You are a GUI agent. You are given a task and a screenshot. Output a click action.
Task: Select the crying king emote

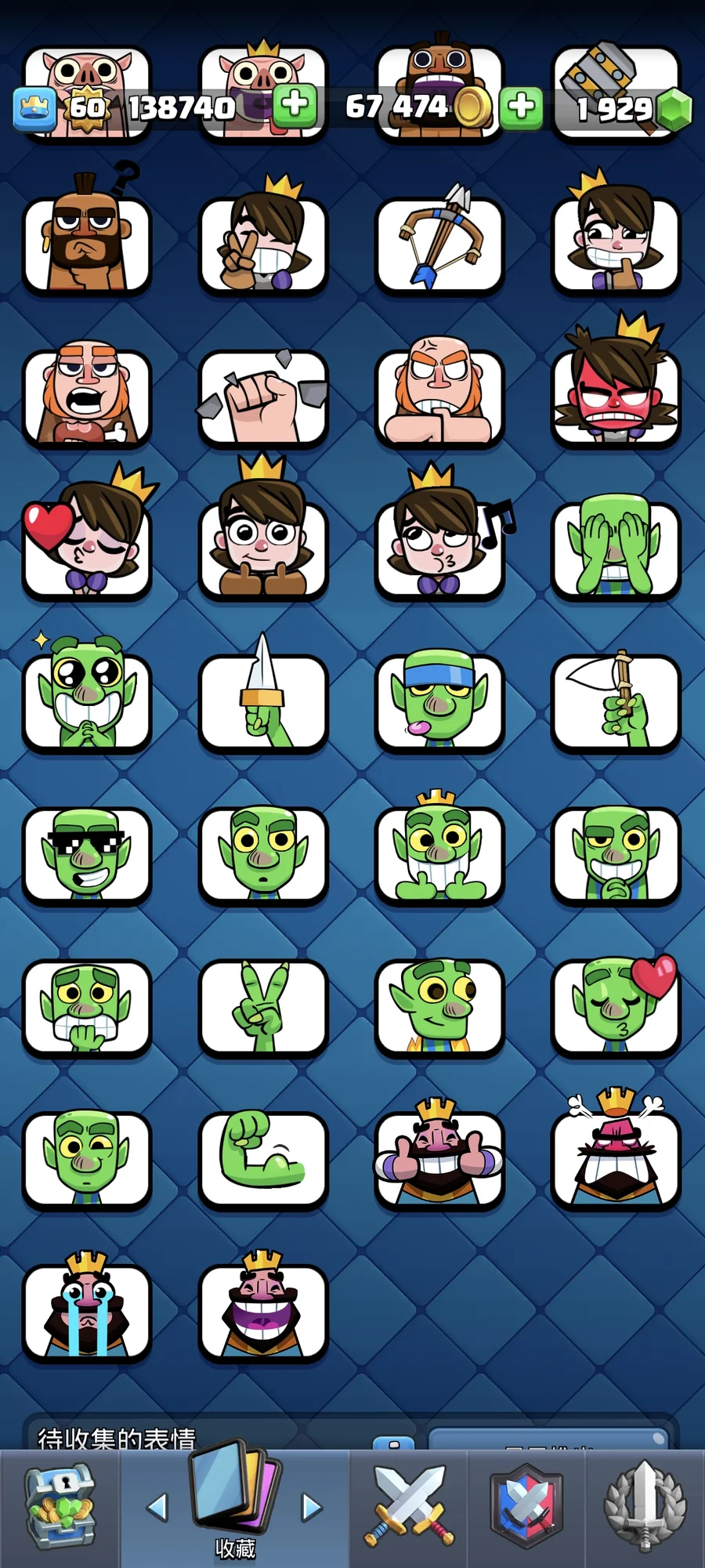(x=87, y=1310)
